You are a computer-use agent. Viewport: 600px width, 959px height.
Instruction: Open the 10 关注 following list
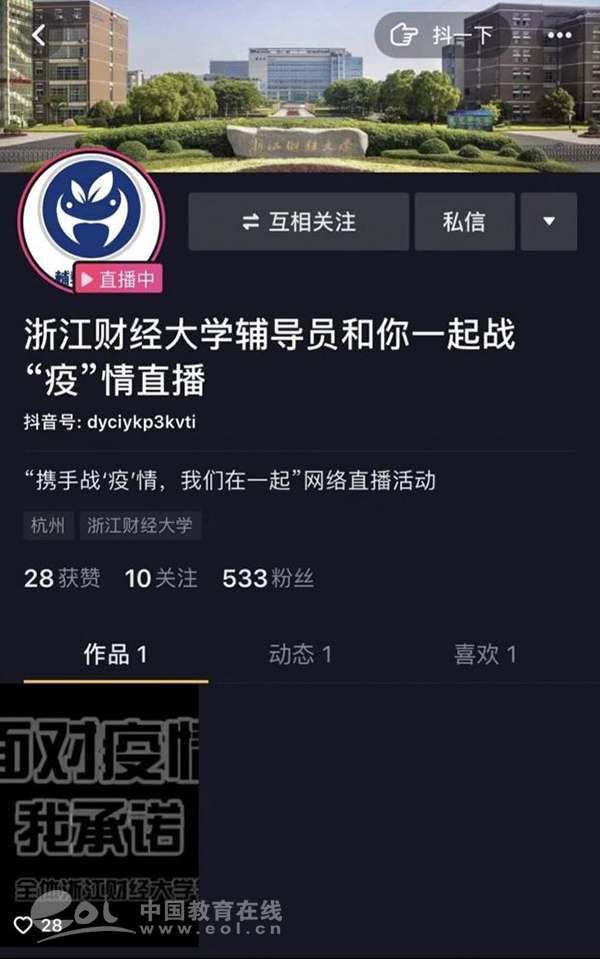point(161,578)
